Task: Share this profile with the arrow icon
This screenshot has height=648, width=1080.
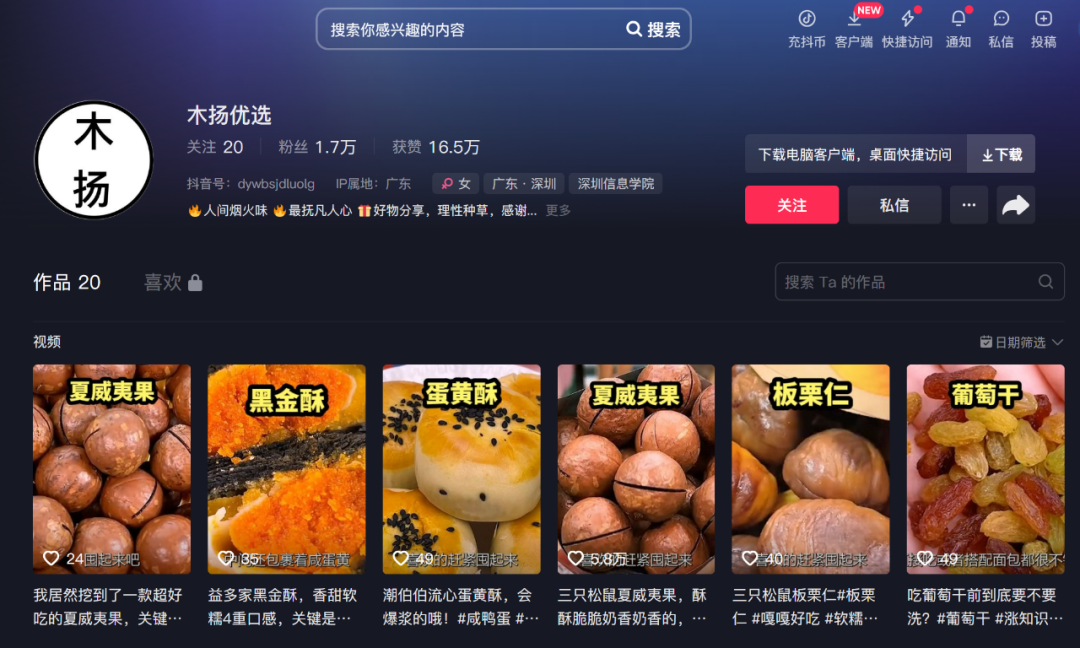Action: click(1015, 205)
